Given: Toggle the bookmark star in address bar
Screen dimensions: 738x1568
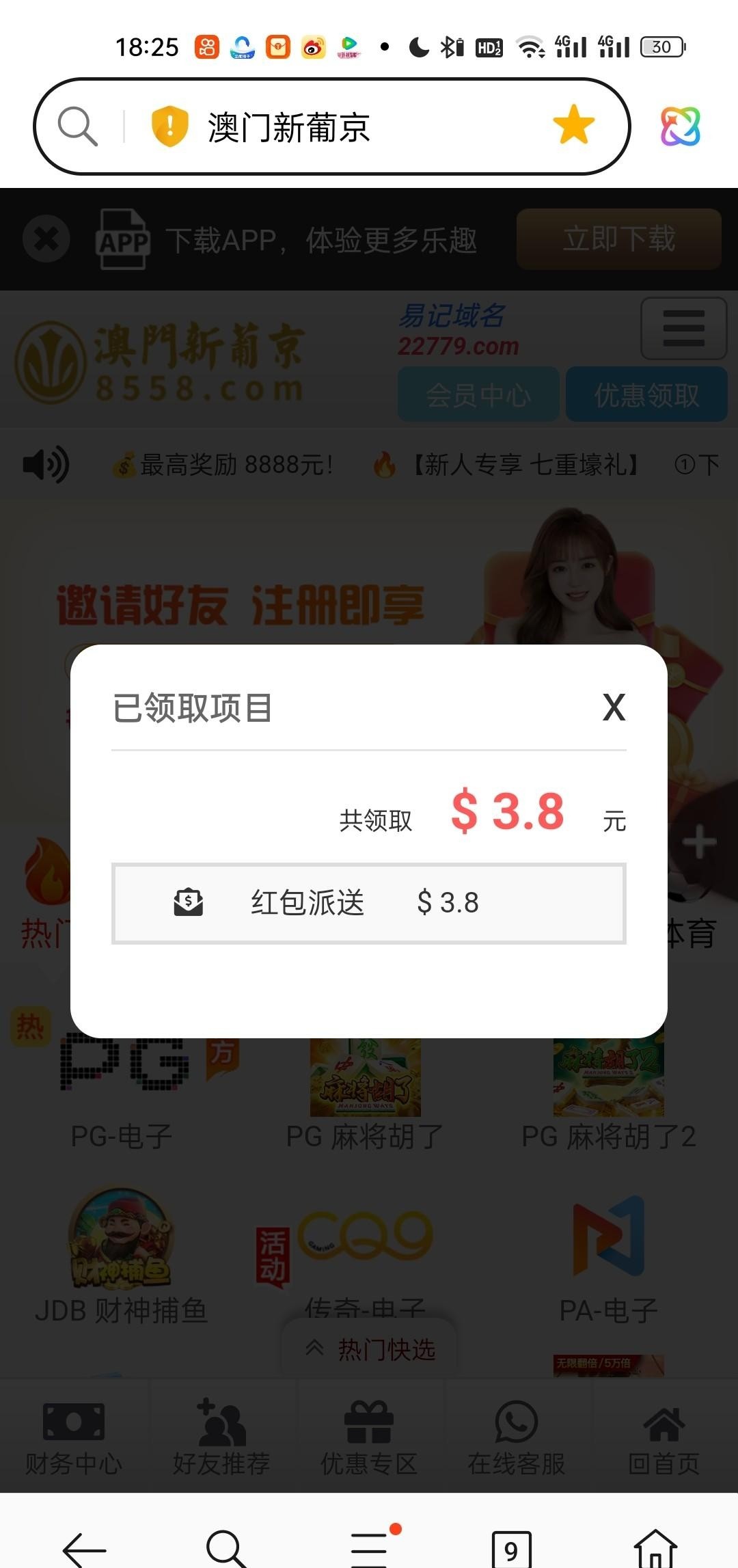Looking at the screenshot, I should (x=573, y=126).
